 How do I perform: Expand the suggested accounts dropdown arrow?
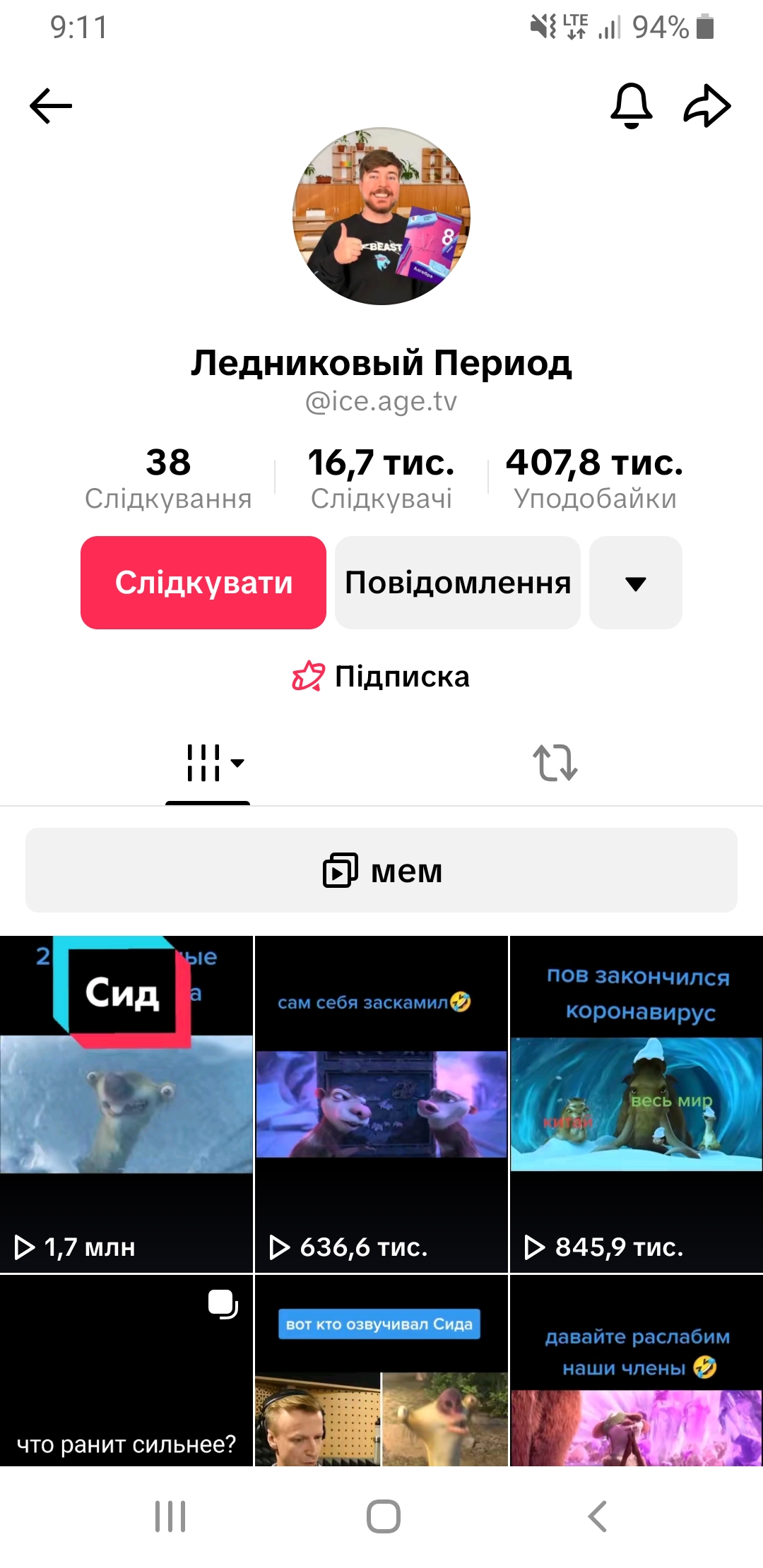tap(636, 583)
